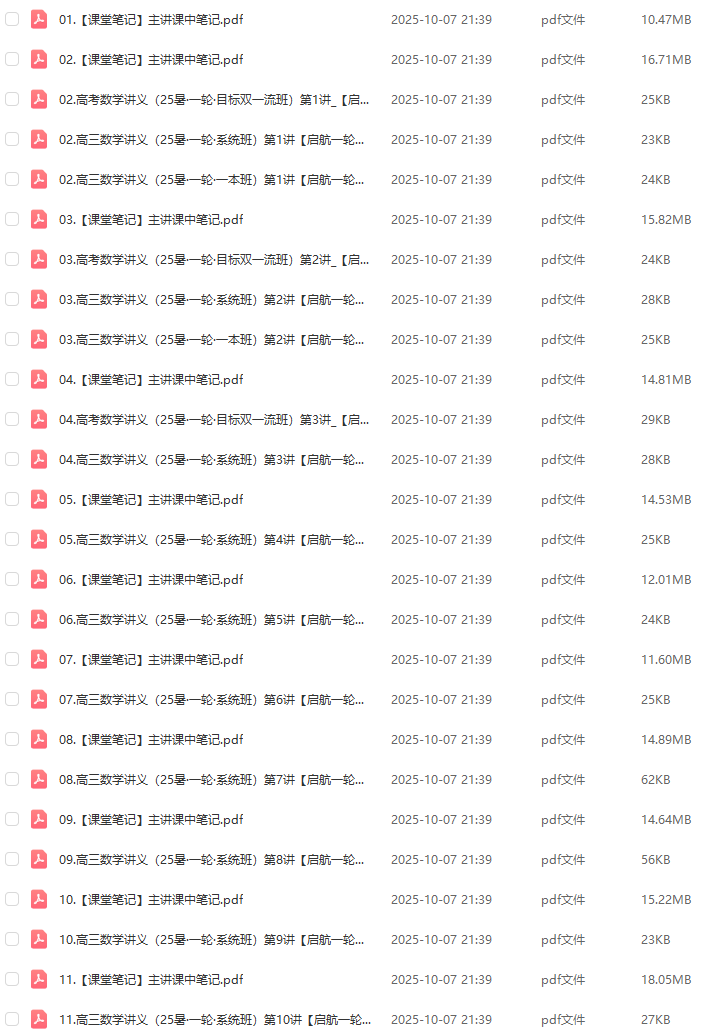Select checkbox for 07.【课堂笔记】主讲课中笔记.pdf

tap(12, 659)
